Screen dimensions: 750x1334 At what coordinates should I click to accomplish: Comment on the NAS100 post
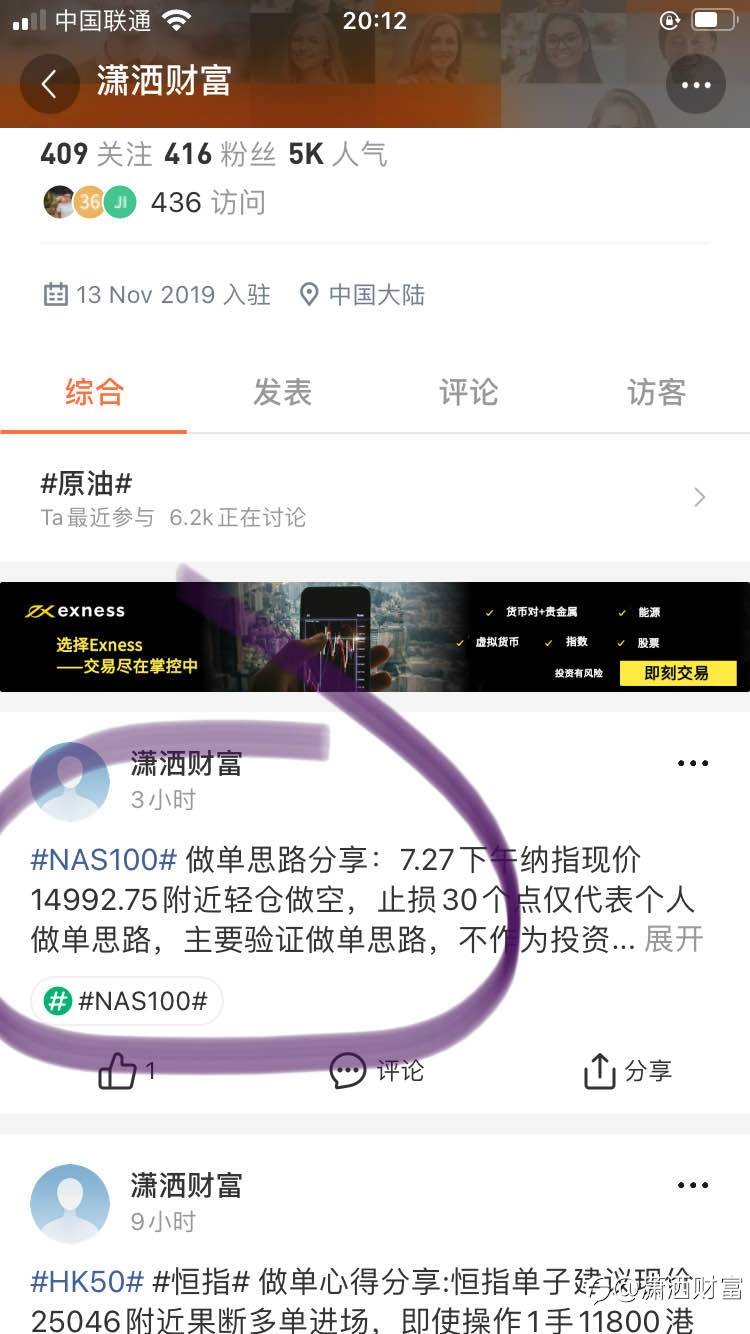click(x=377, y=1071)
